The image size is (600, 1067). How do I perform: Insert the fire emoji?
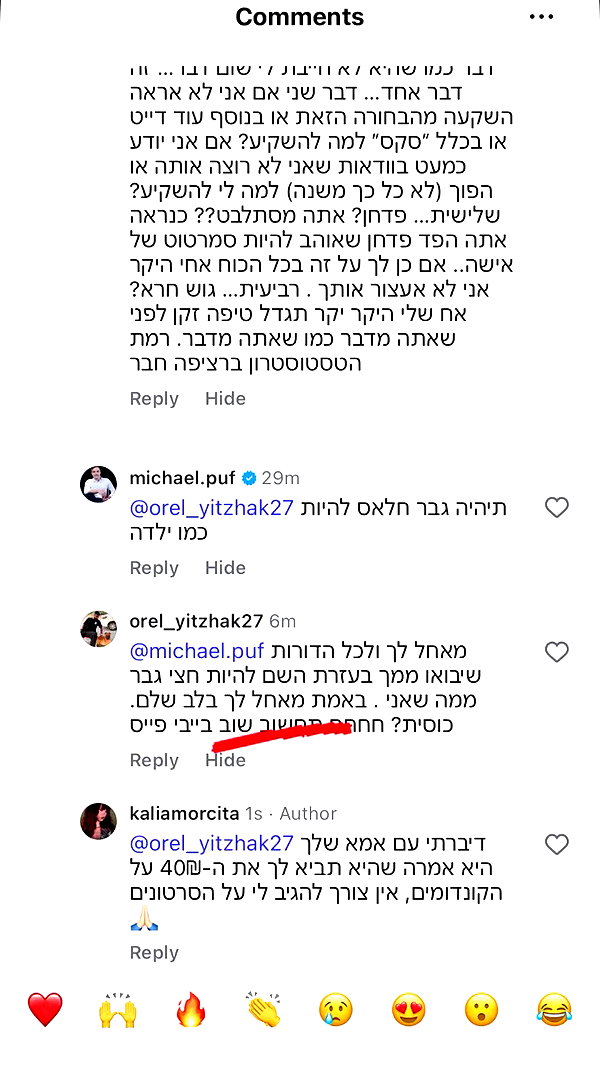click(x=190, y=1010)
